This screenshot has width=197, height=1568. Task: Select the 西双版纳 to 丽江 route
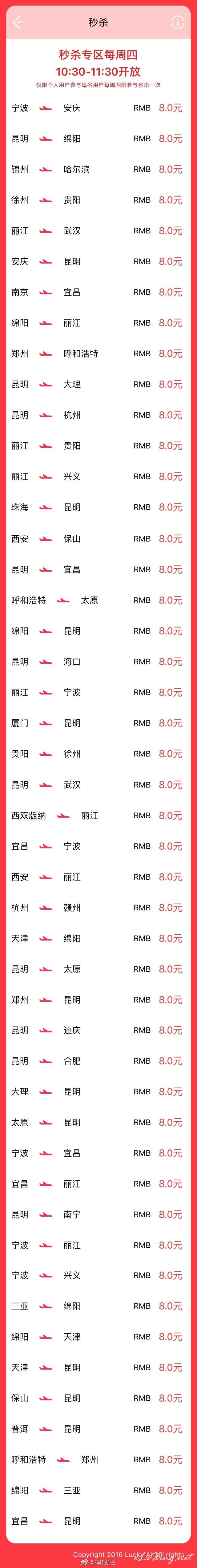[x=98, y=816]
